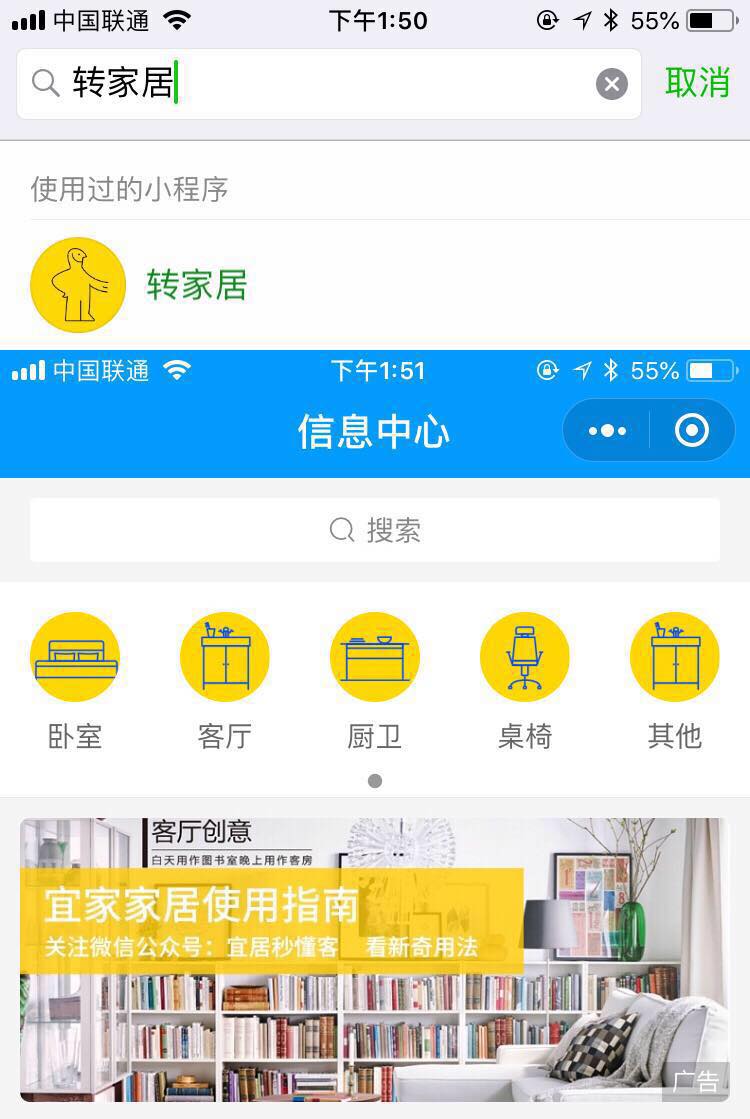Browse the 桌椅 category
The height and width of the screenshot is (1119, 750).
tap(525, 680)
